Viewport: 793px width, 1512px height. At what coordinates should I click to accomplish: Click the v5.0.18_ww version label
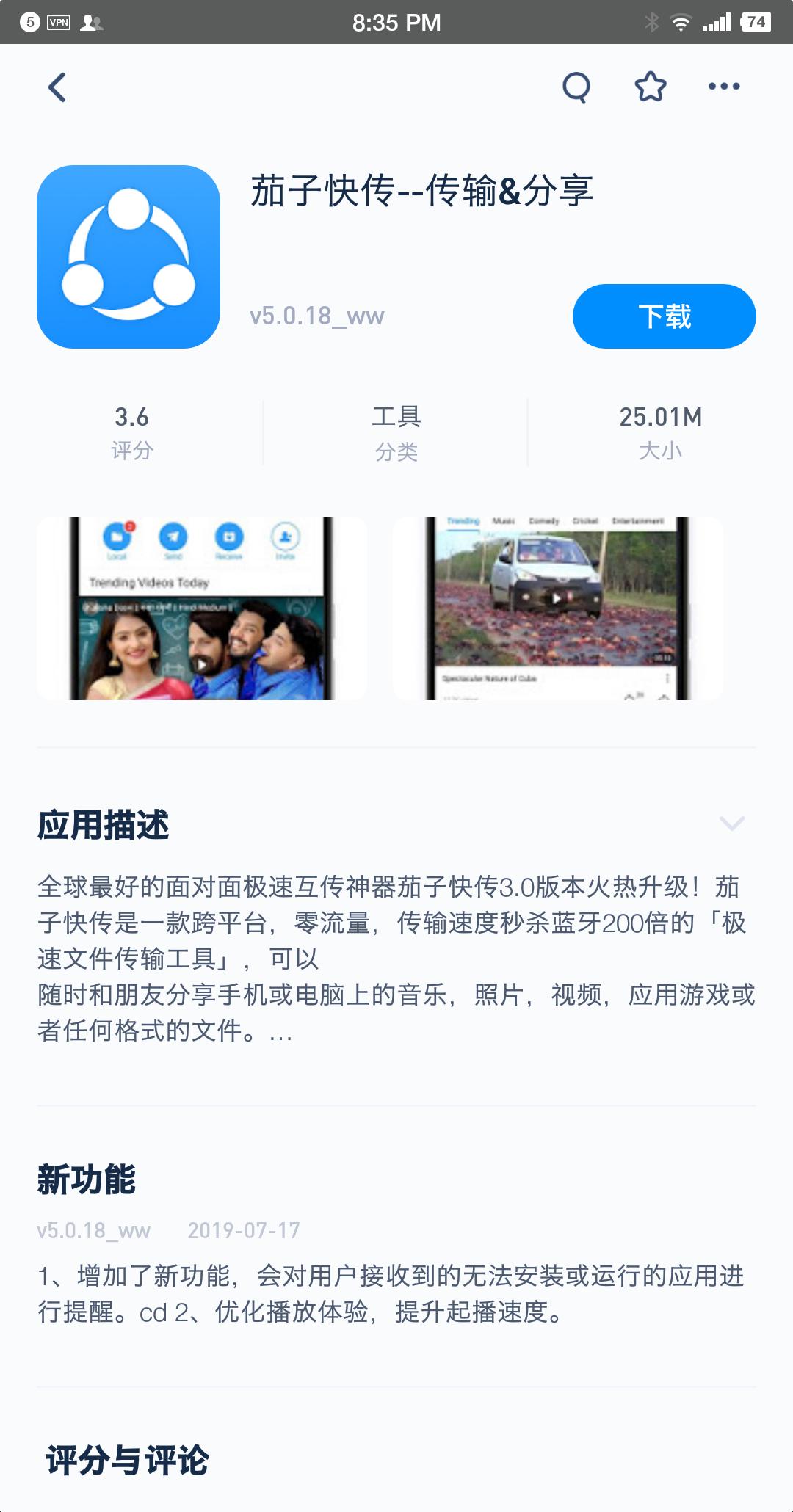(316, 317)
